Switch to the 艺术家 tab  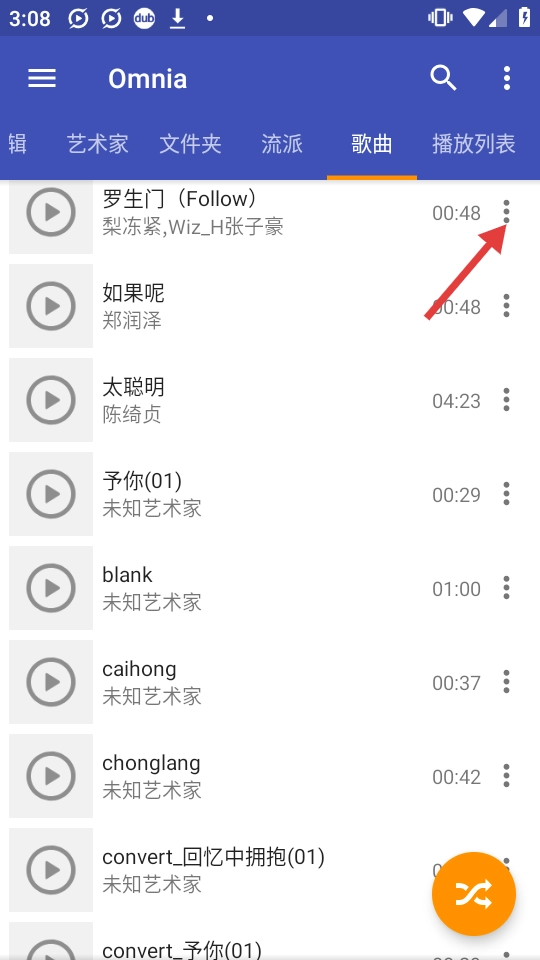(x=97, y=144)
